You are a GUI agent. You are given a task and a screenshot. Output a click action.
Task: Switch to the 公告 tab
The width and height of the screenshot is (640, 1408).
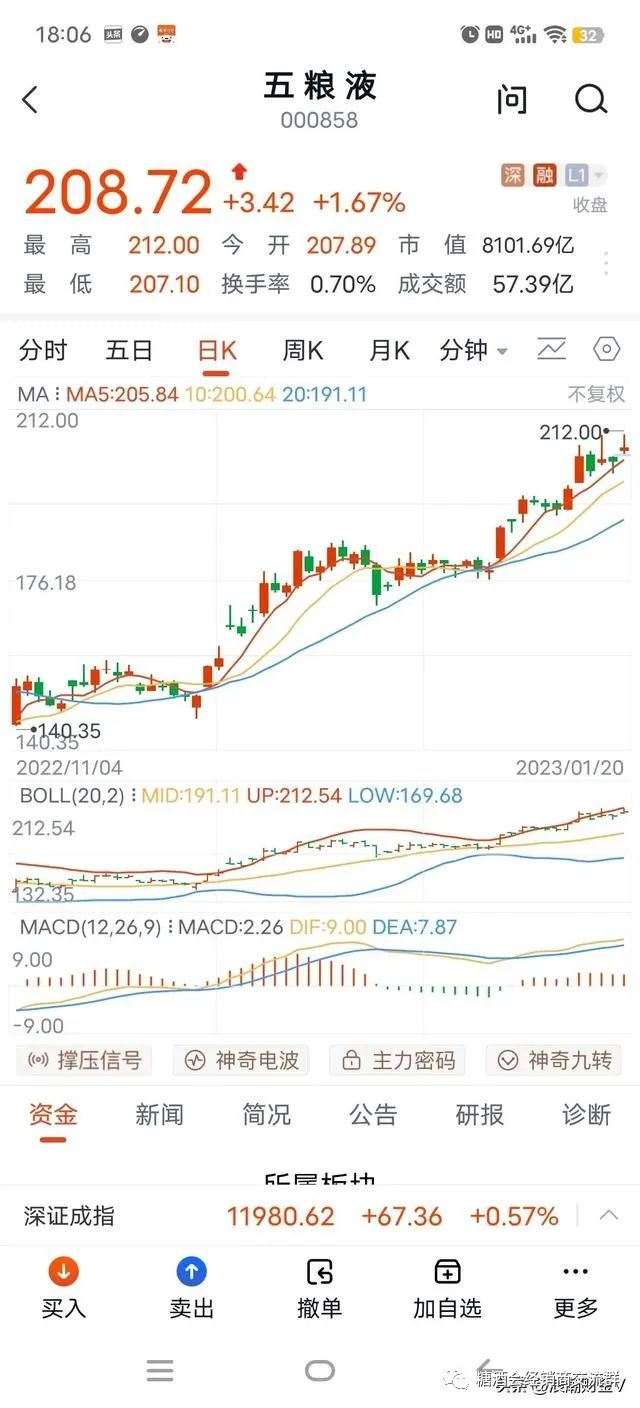point(373,1114)
